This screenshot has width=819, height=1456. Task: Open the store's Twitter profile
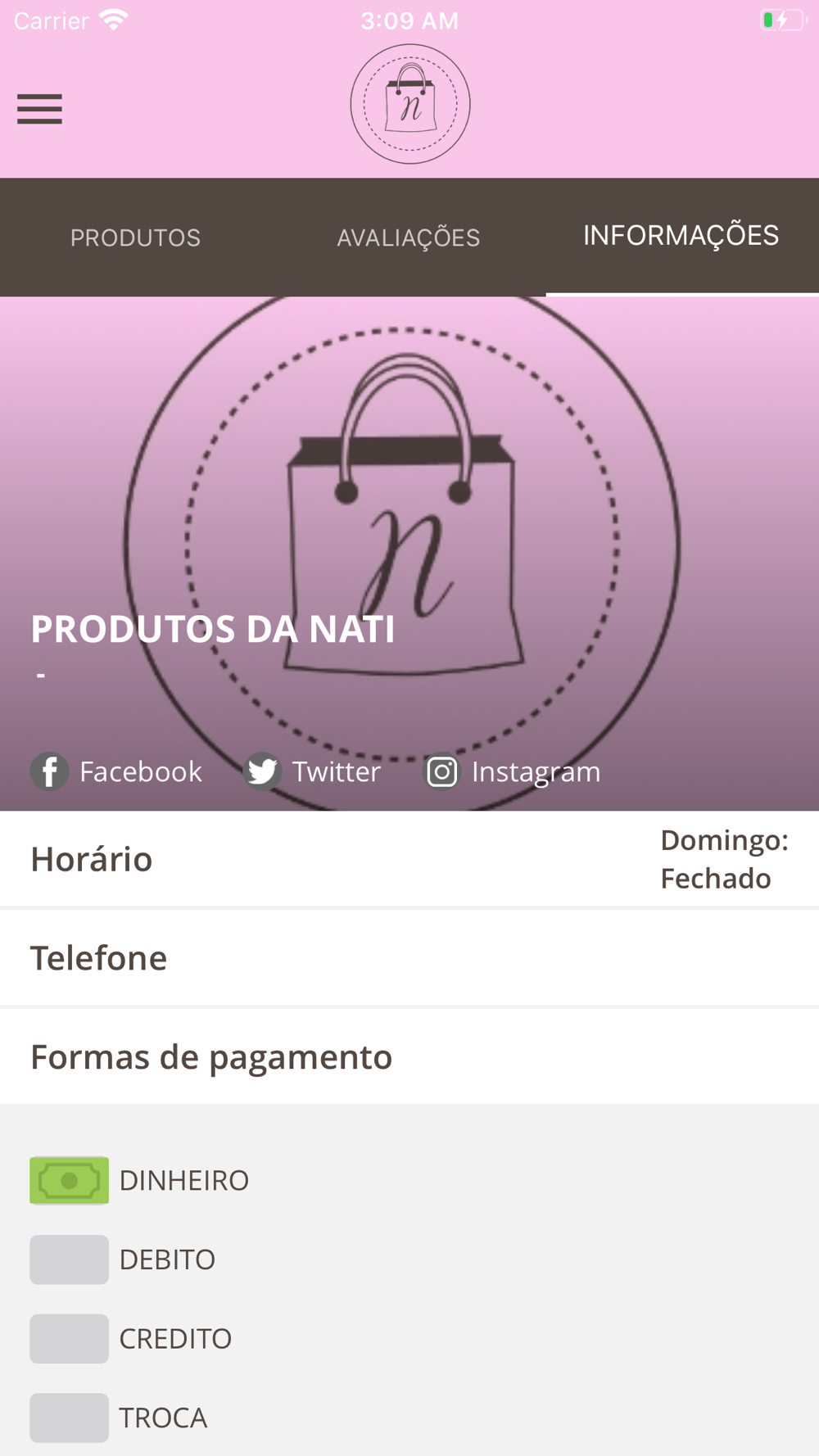pyautogui.click(x=312, y=771)
